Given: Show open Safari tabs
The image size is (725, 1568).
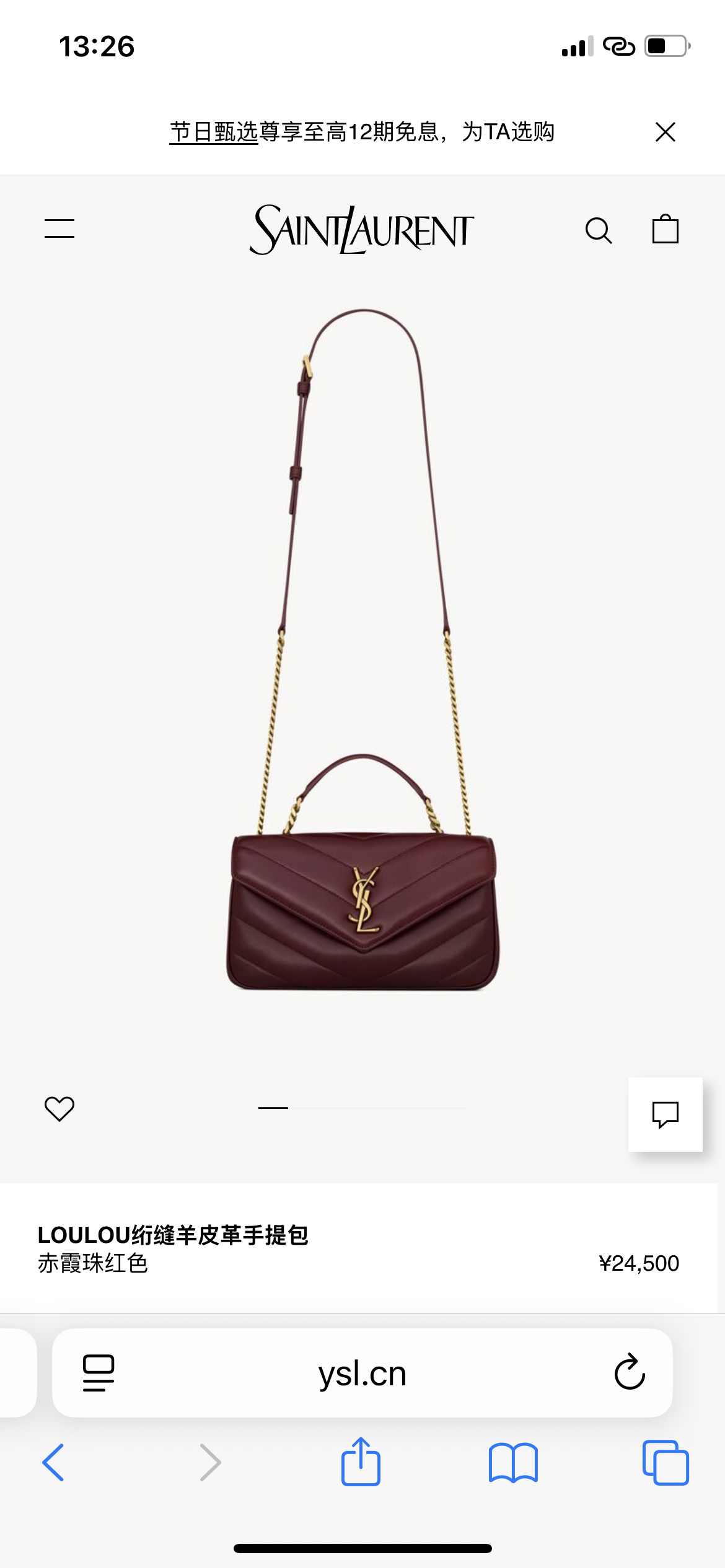Looking at the screenshot, I should pyautogui.click(x=666, y=1463).
